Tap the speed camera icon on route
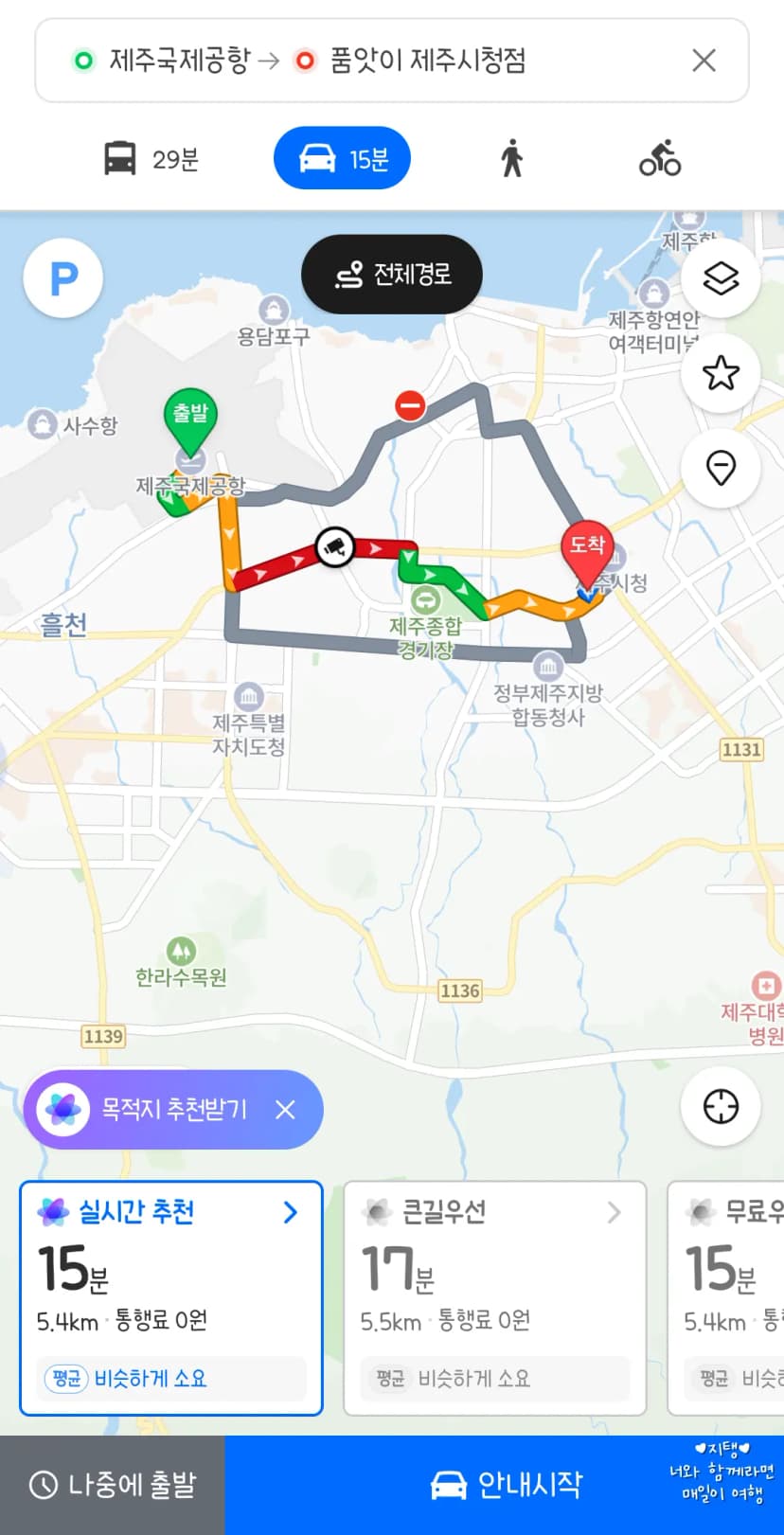Screen dimensions: 784x1535 334,546
